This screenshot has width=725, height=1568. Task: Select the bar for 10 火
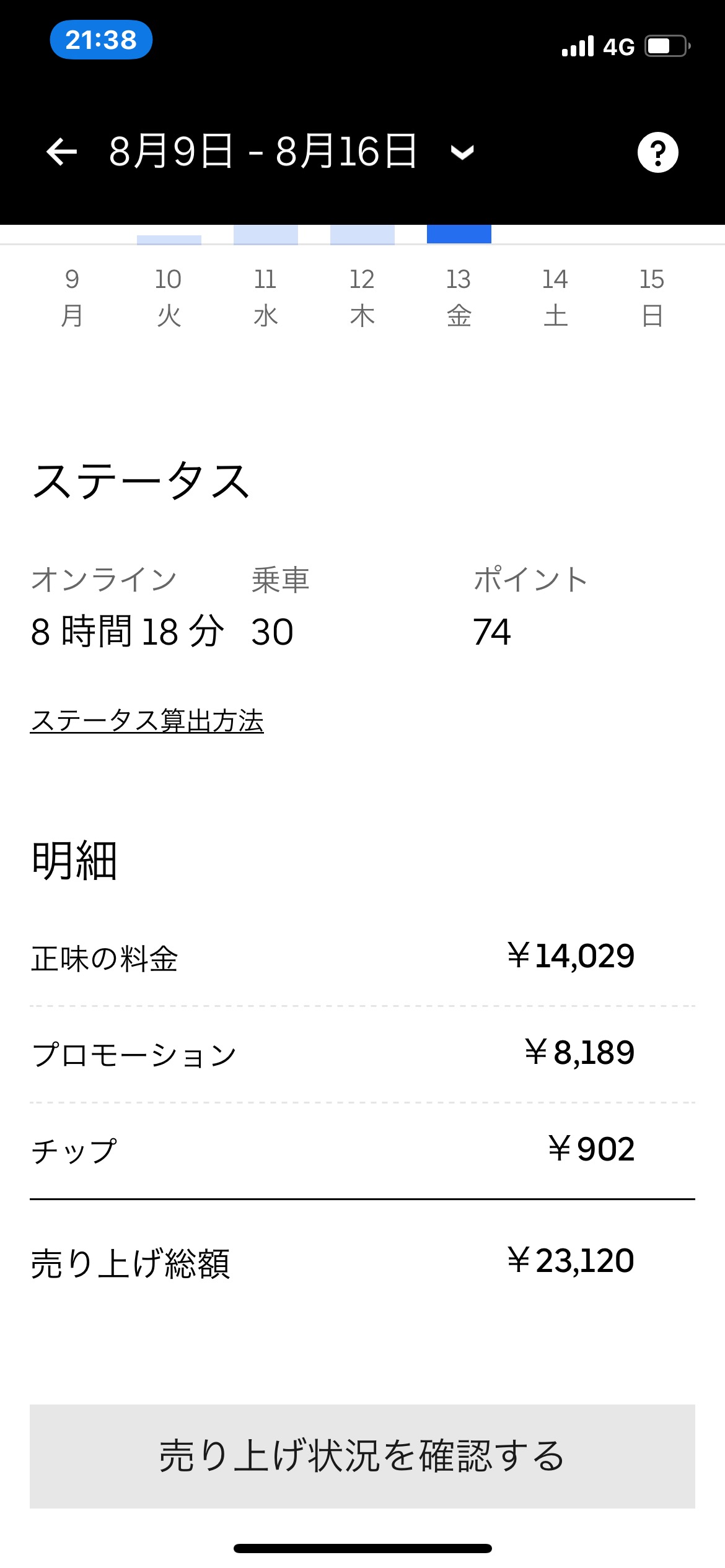pyautogui.click(x=169, y=240)
